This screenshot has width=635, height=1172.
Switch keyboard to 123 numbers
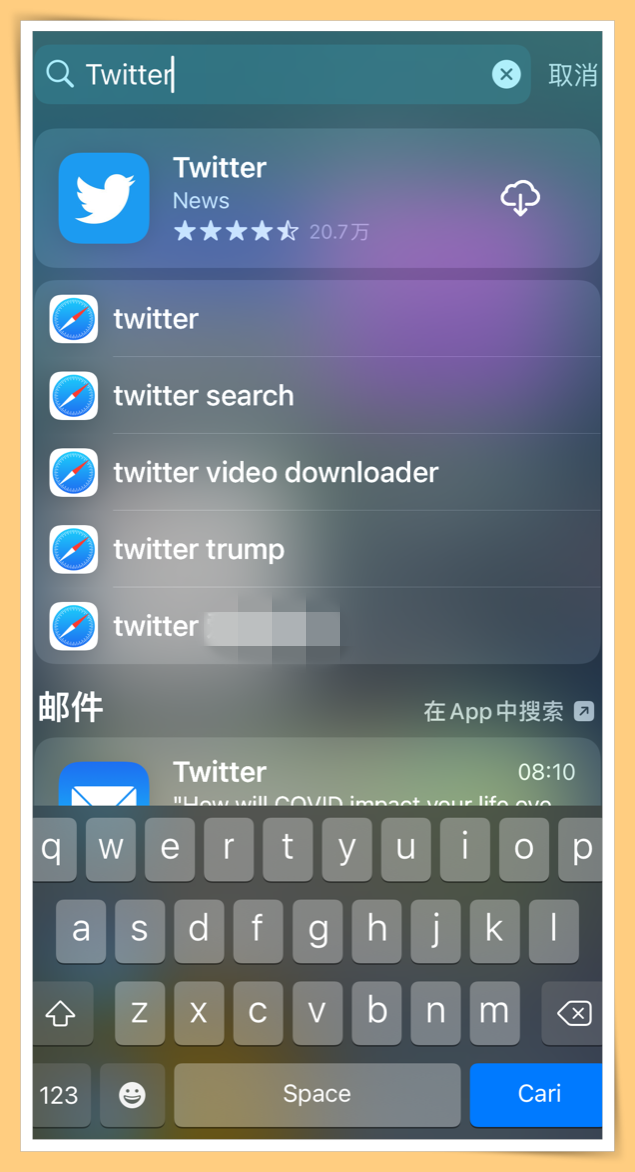tap(61, 1095)
